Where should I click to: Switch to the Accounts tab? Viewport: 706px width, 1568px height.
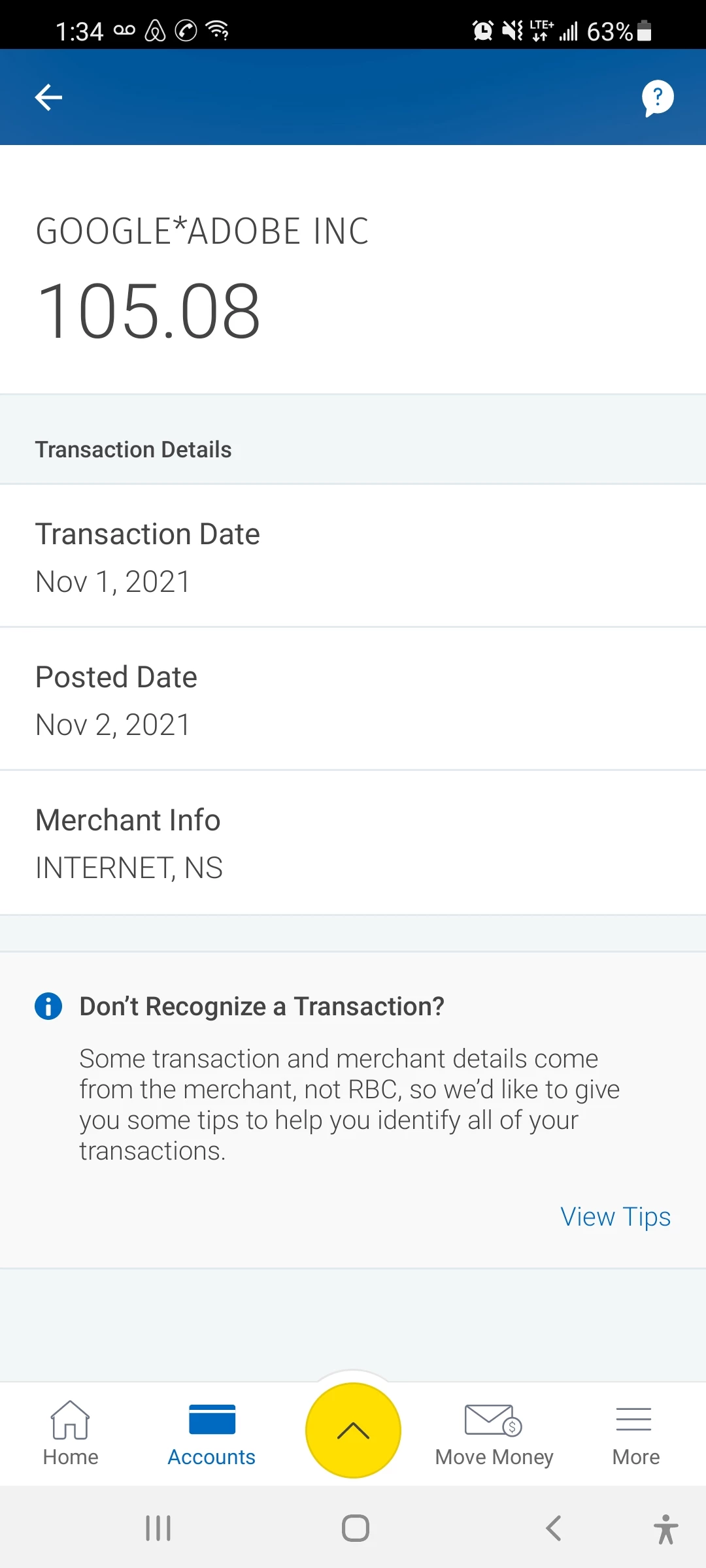pos(211,1433)
